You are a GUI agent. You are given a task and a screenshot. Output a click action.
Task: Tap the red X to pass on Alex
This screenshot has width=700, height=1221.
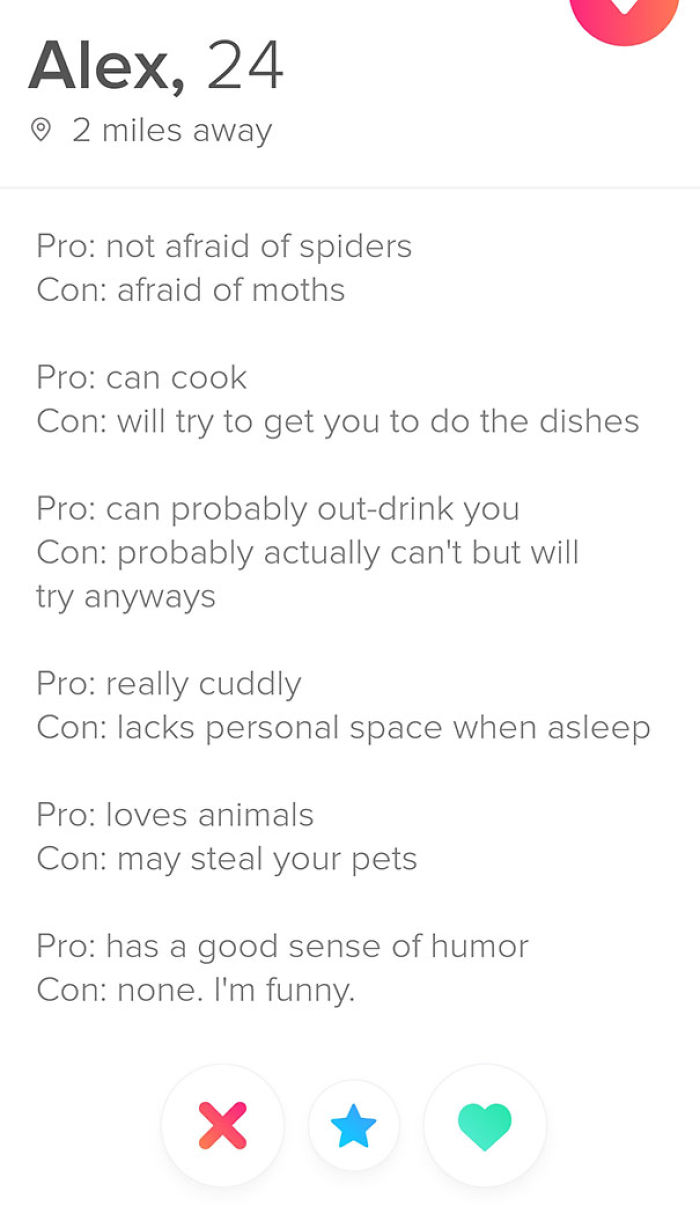222,1126
